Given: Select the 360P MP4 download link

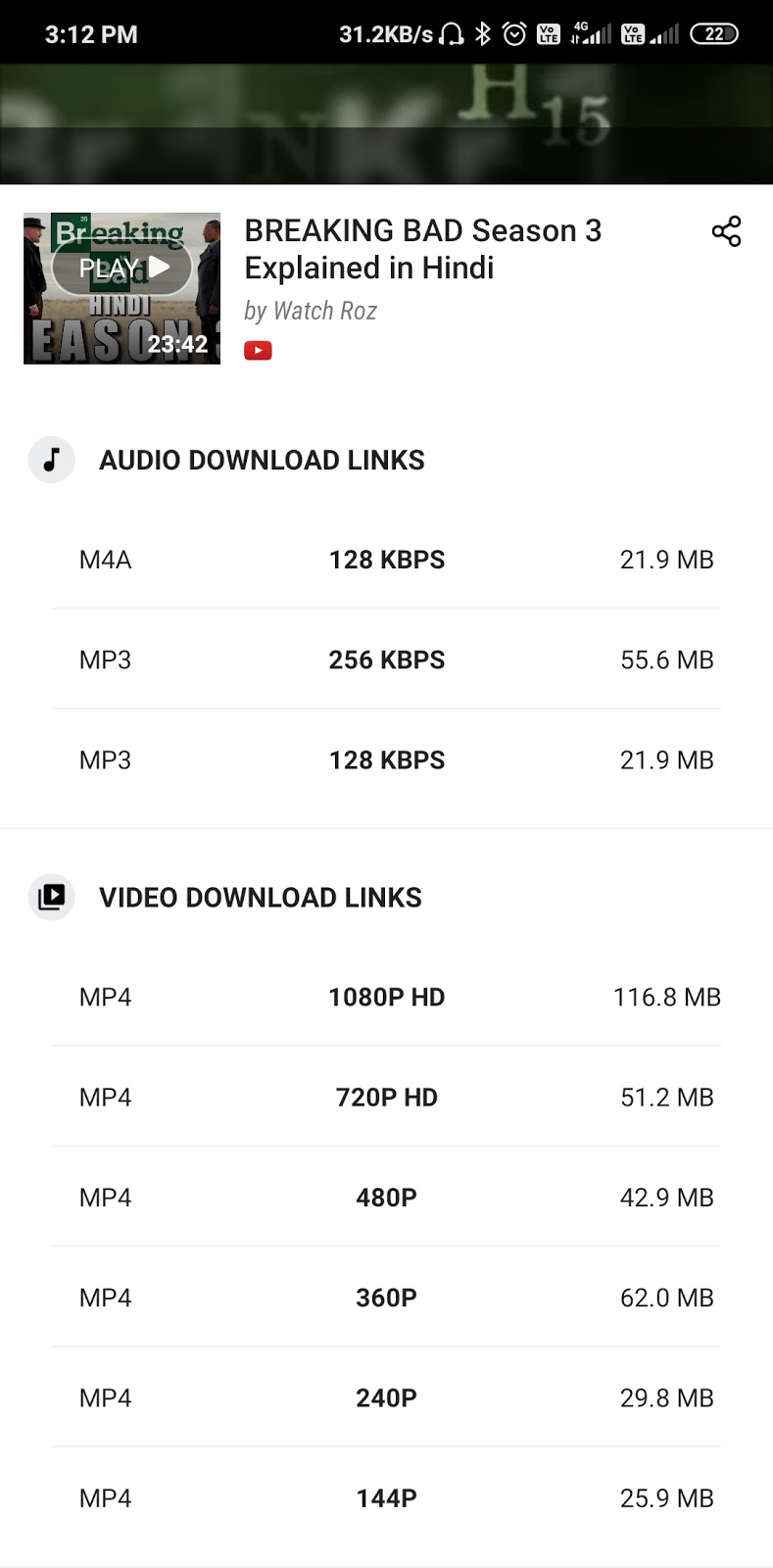Looking at the screenshot, I should [x=386, y=1298].
